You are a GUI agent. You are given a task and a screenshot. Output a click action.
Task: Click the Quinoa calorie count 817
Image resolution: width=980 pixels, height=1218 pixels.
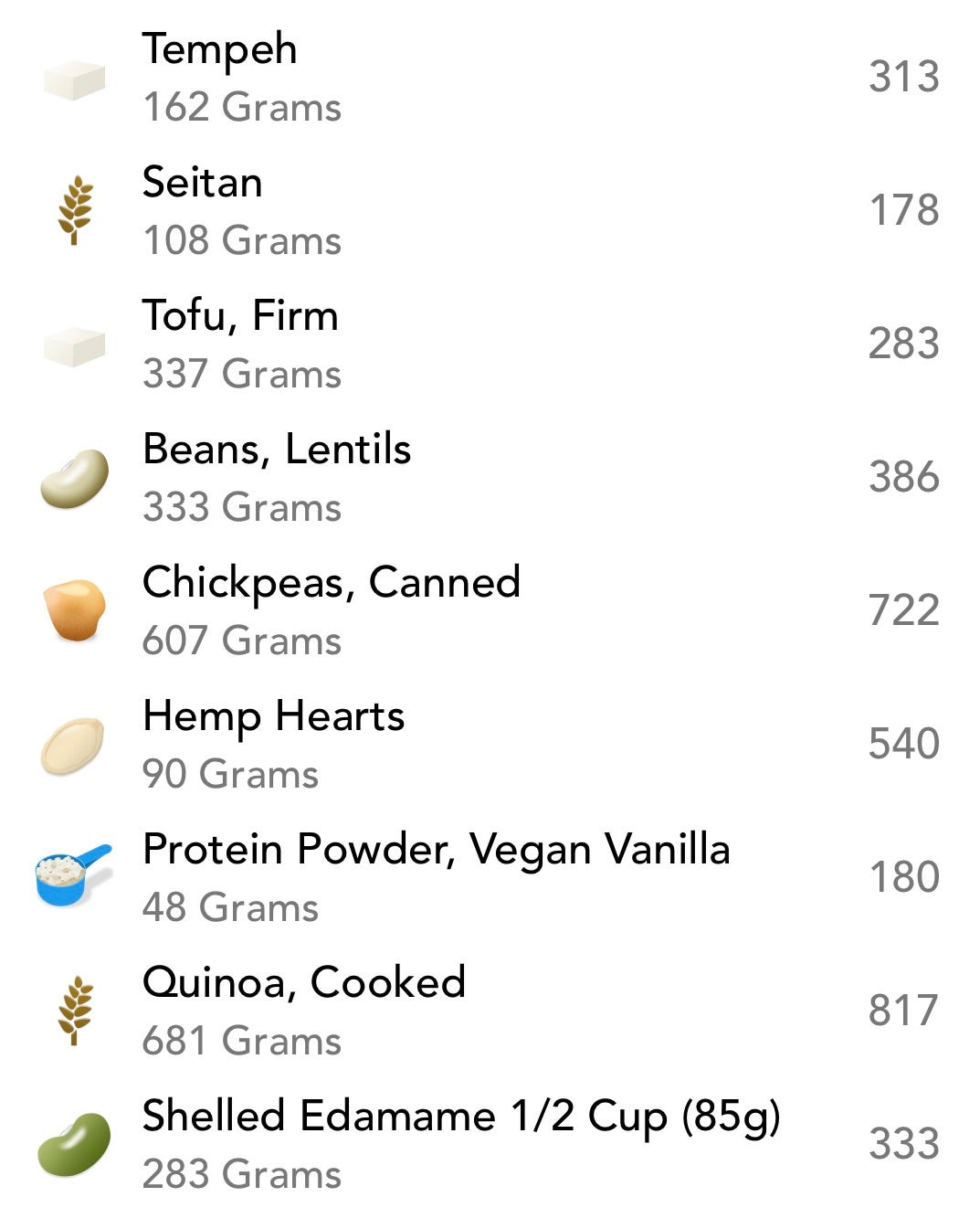pyautogui.click(x=905, y=1011)
